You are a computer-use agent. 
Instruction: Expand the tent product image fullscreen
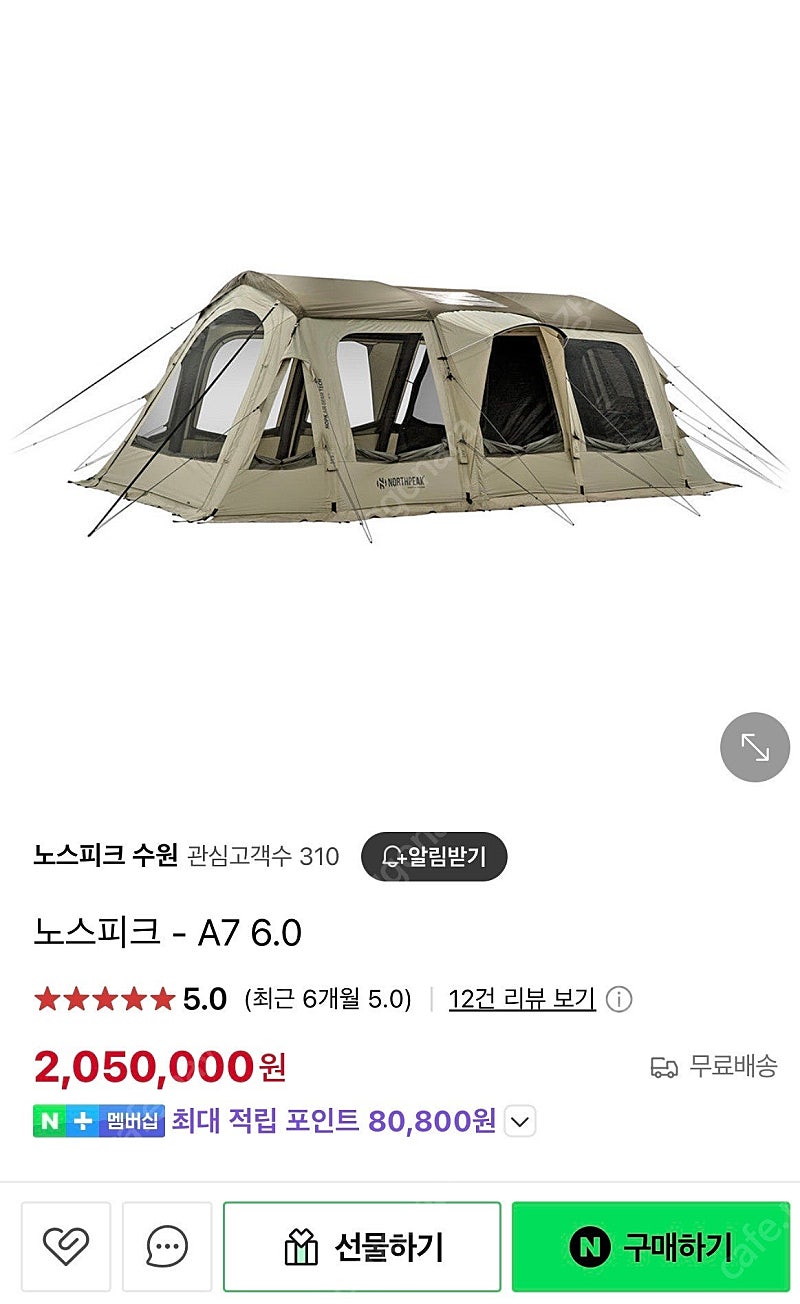(755, 747)
